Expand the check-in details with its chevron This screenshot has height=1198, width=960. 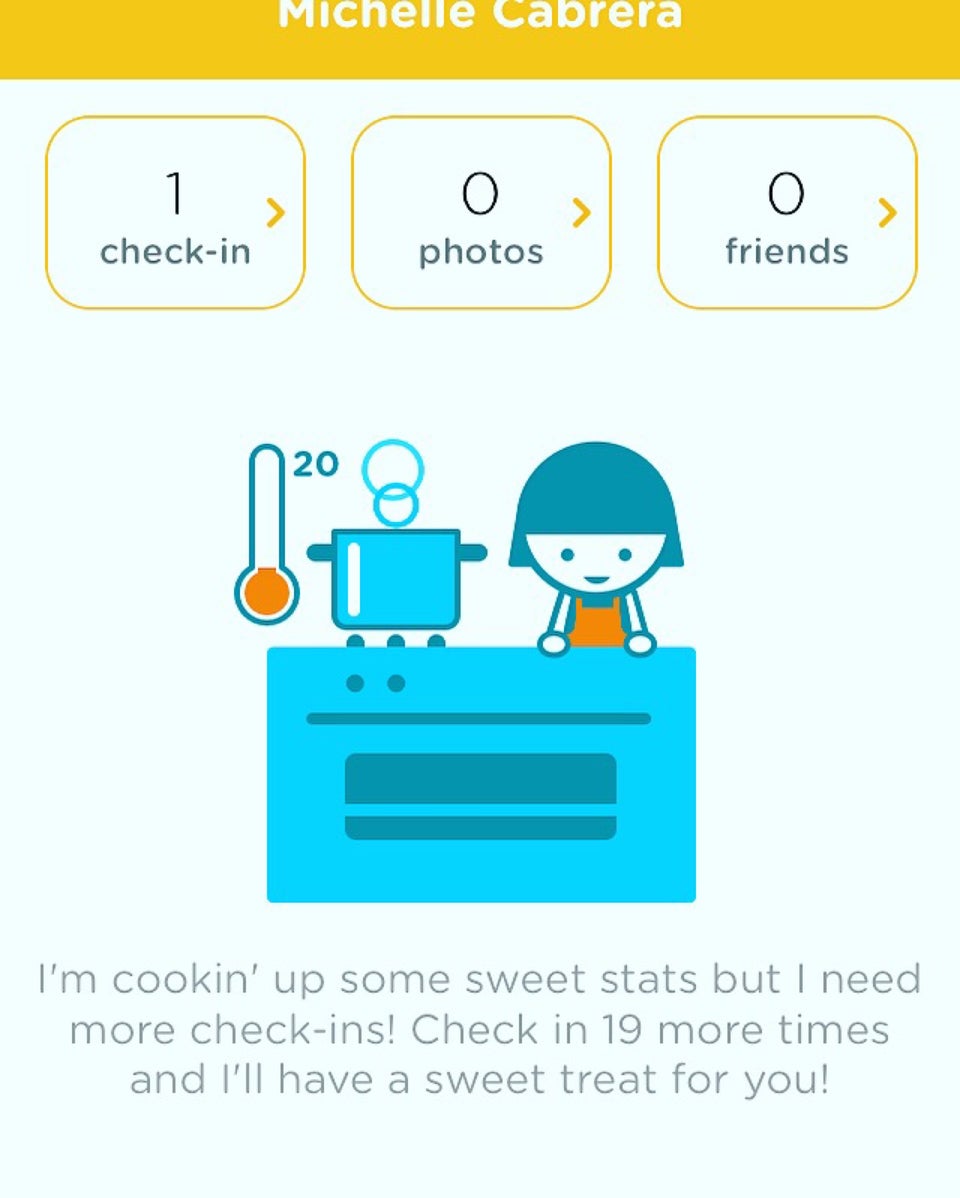pyautogui.click(x=277, y=212)
